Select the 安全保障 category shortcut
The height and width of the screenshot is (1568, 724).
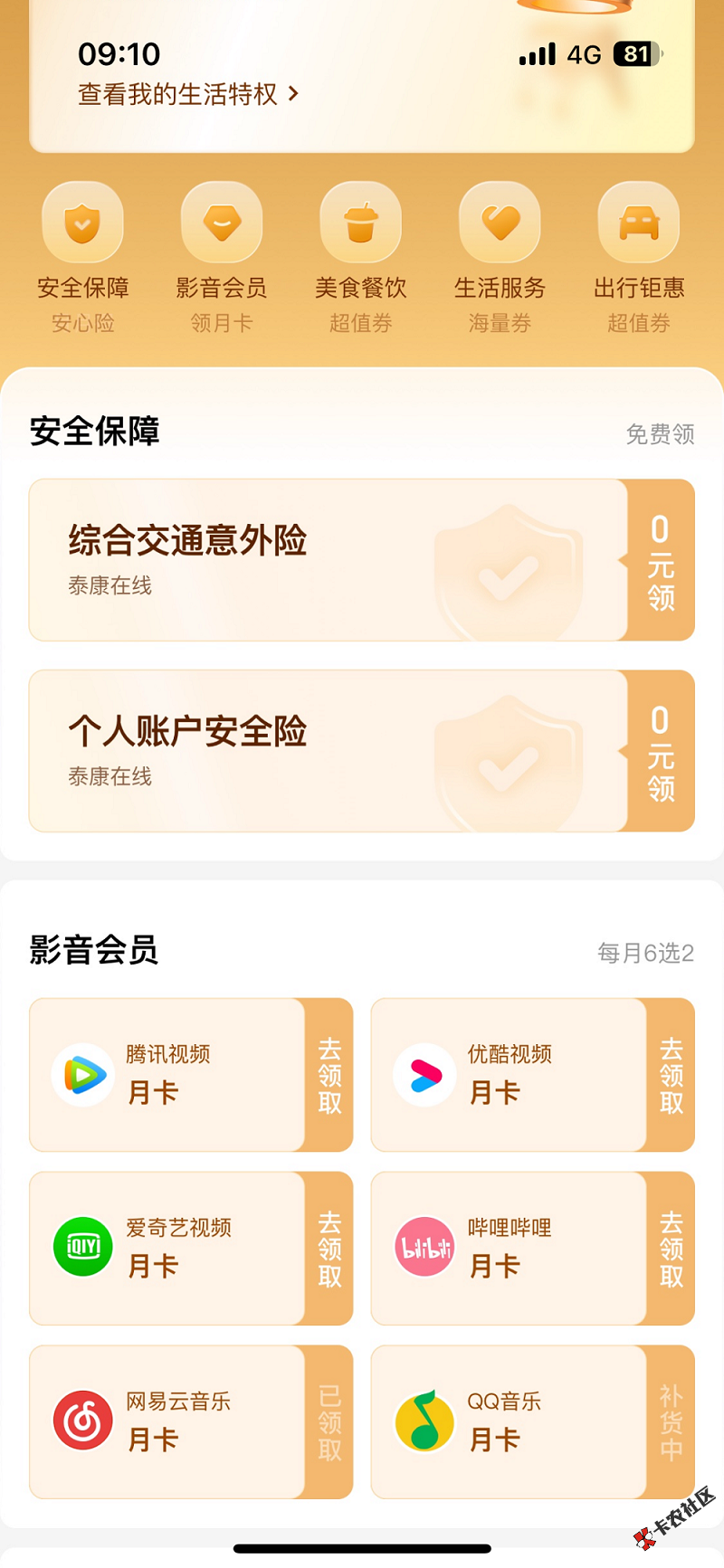click(82, 258)
